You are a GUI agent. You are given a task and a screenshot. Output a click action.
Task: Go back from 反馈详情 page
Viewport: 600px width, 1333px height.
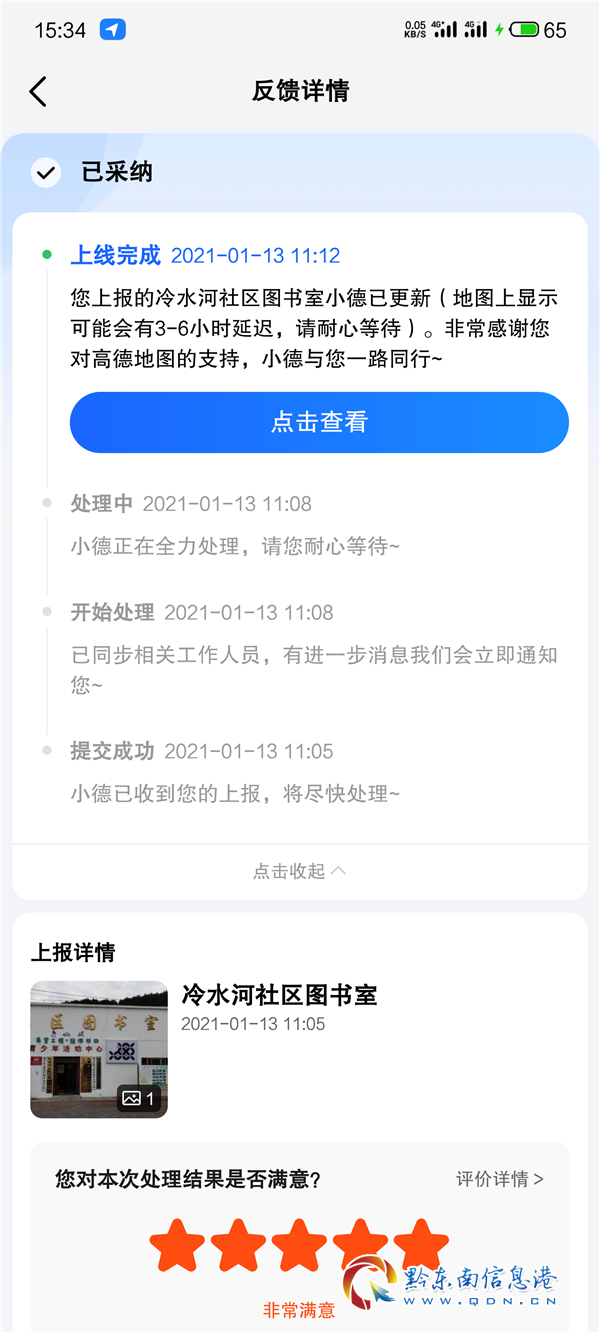38,91
